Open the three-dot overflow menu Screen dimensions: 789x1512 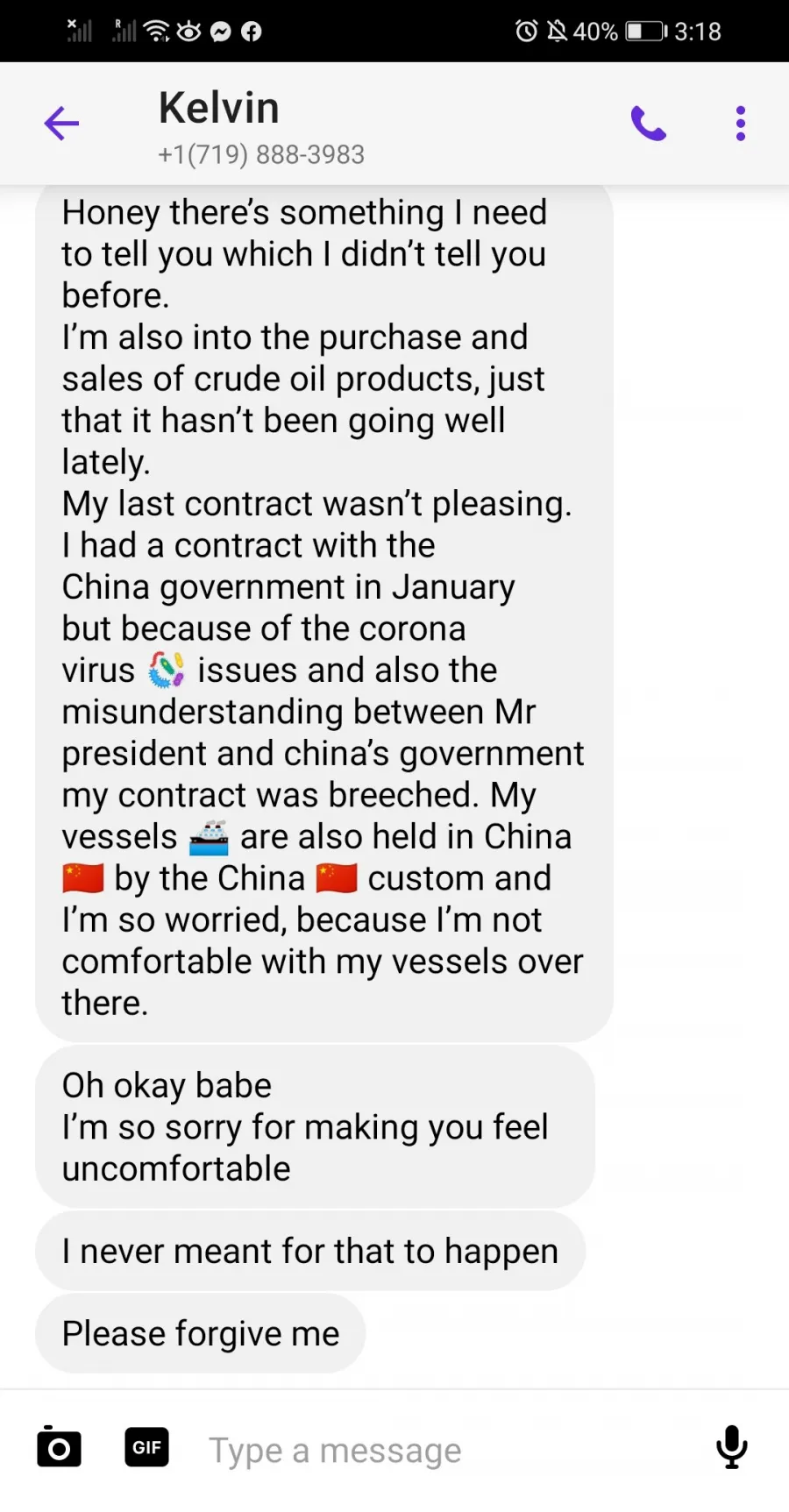point(741,124)
